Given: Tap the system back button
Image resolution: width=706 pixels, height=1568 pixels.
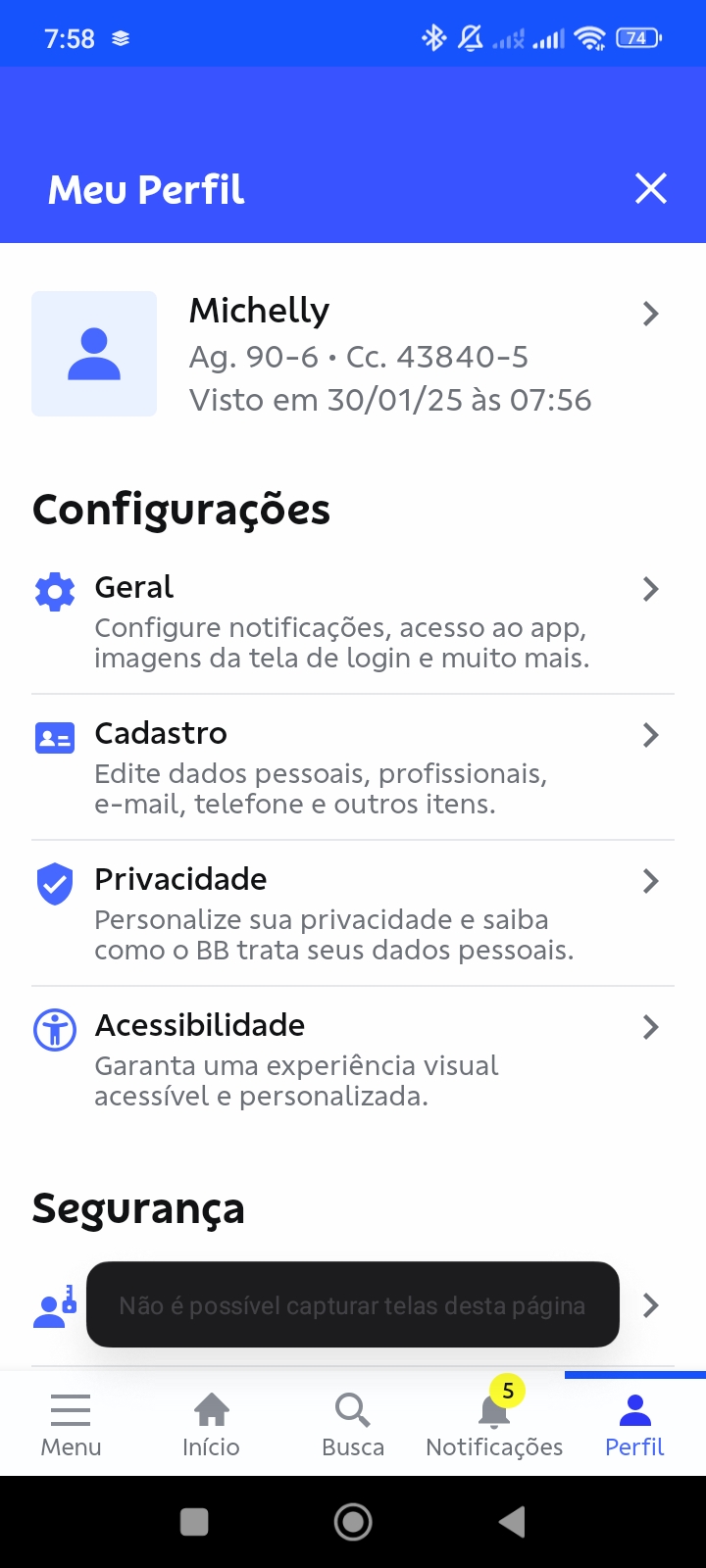Looking at the screenshot, I should click(x=512, y=1522).
